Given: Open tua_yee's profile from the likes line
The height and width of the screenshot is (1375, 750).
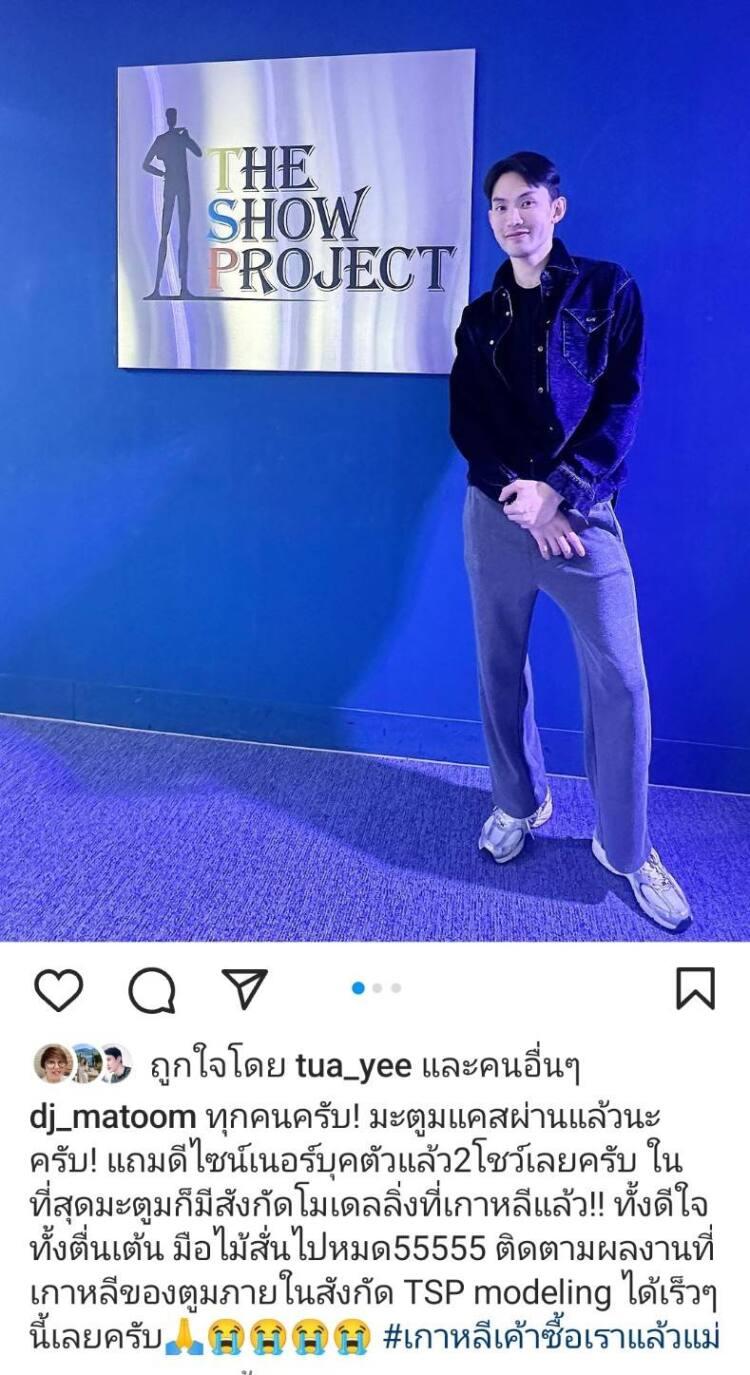Looking at the screenshot, I should (353, 1067).
